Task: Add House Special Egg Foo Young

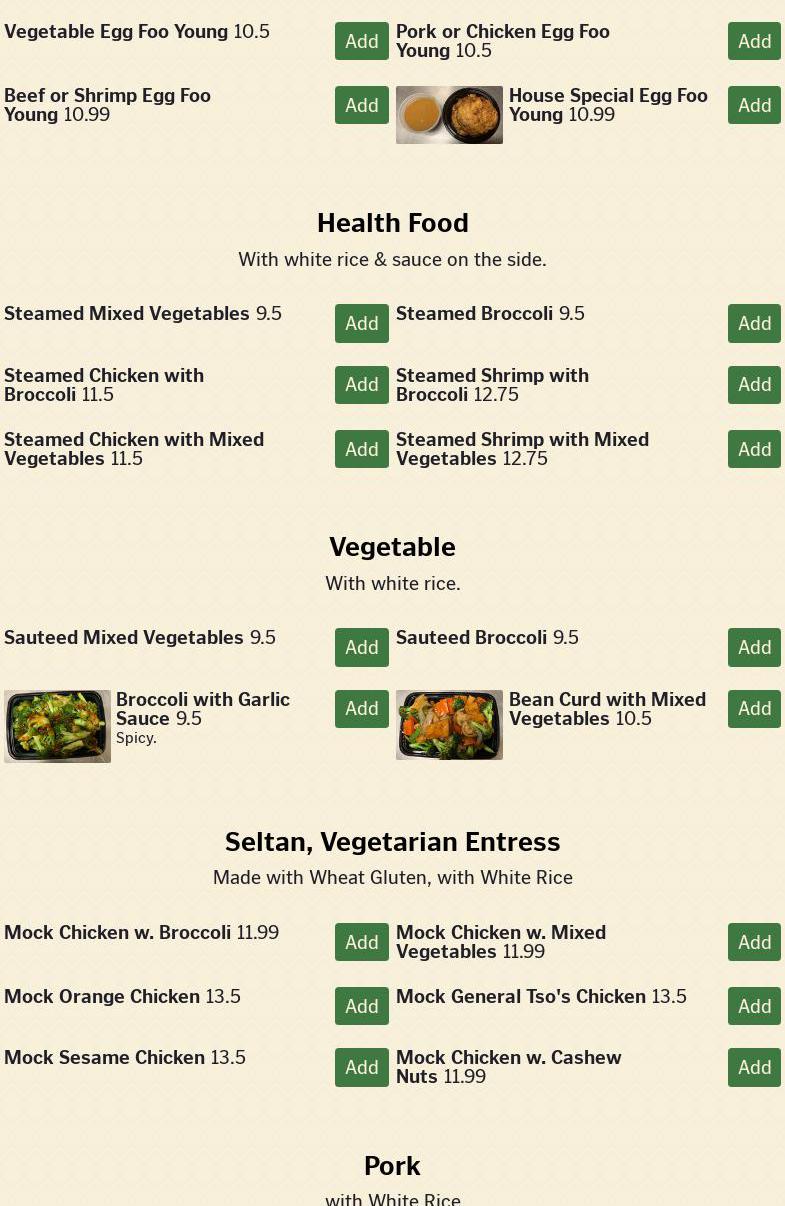Action: pyautogui.click(x=754, y=105)
